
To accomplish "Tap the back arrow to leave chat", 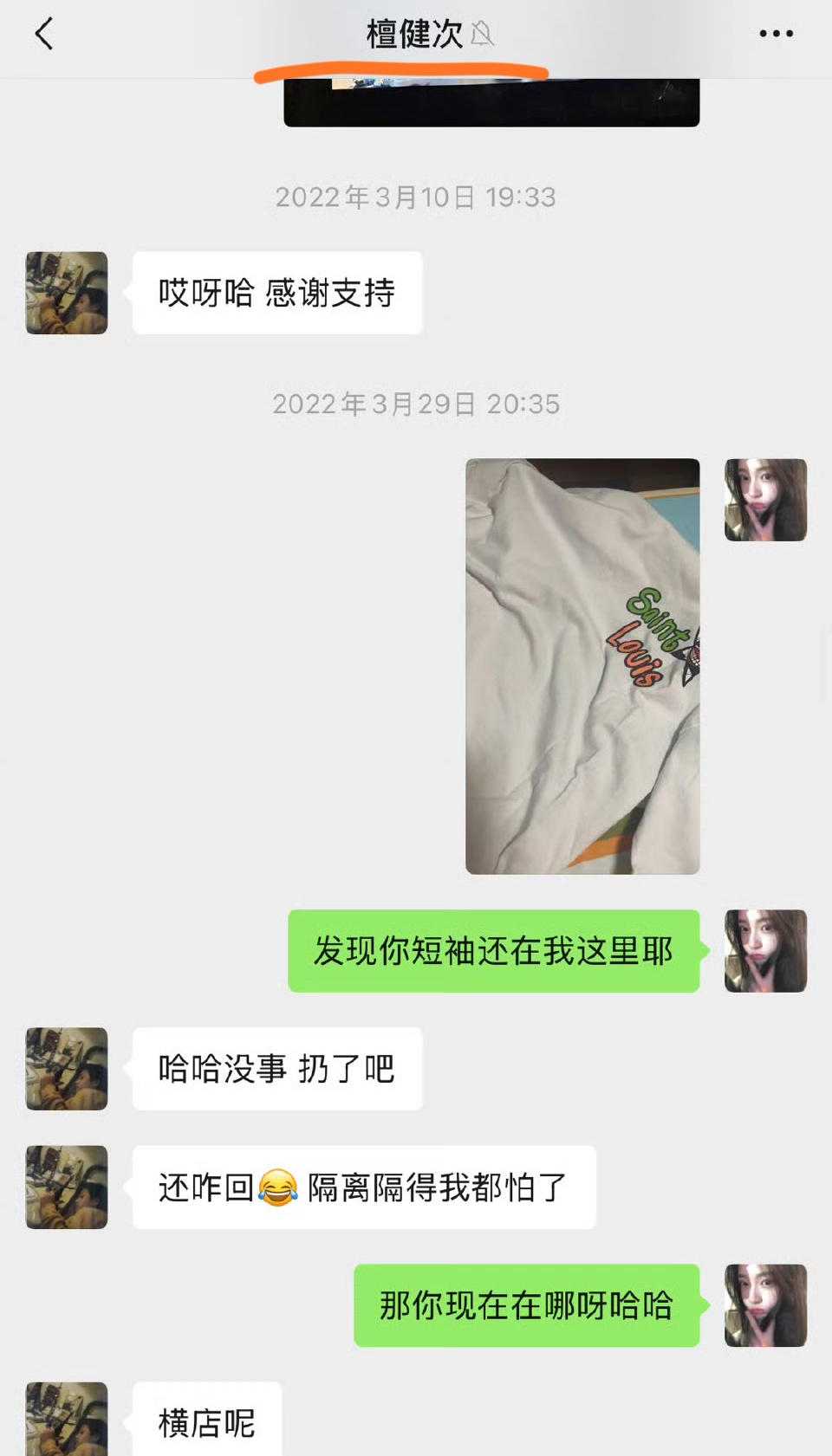I will [x=43, y=35].
